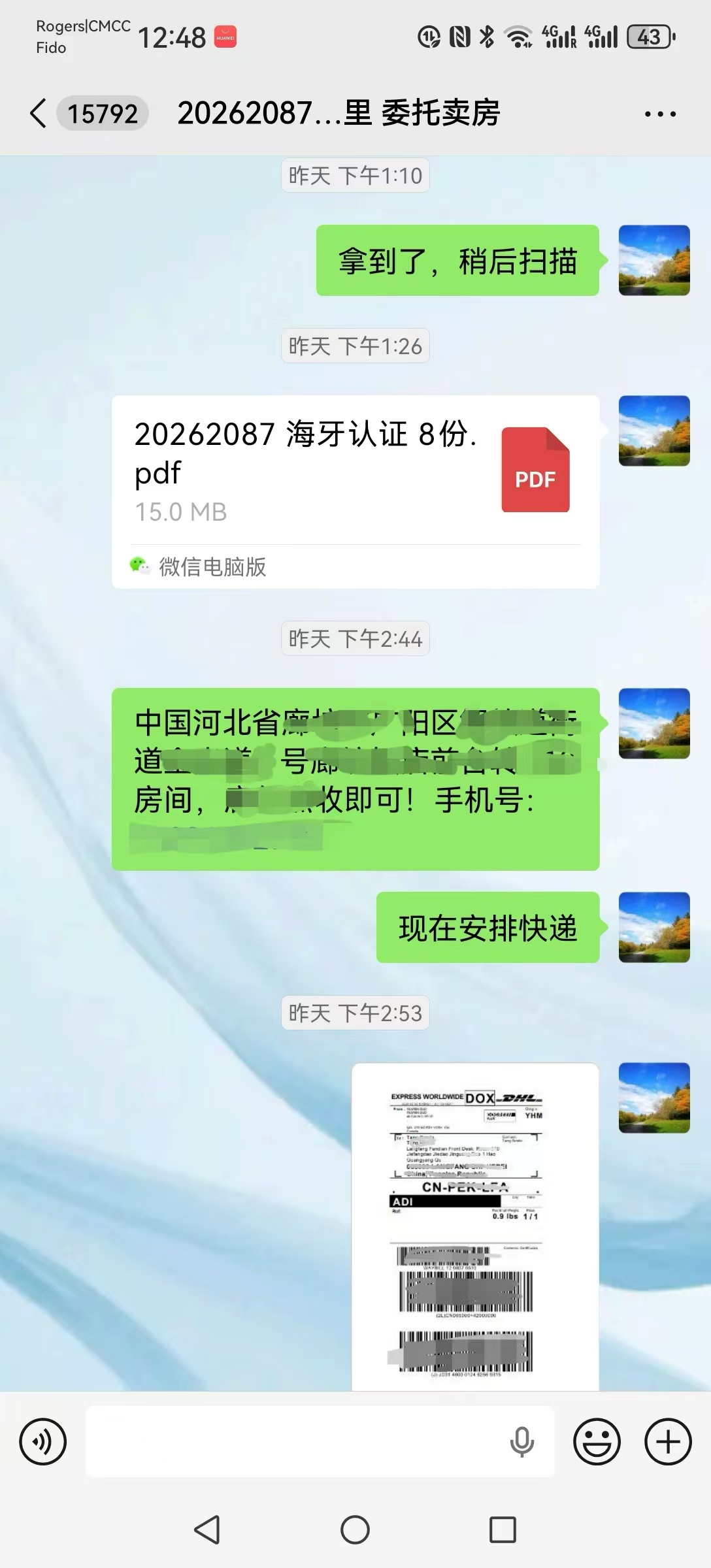Tap the sender avatar beside 拿到了，稍后扫描

[654, 261]
